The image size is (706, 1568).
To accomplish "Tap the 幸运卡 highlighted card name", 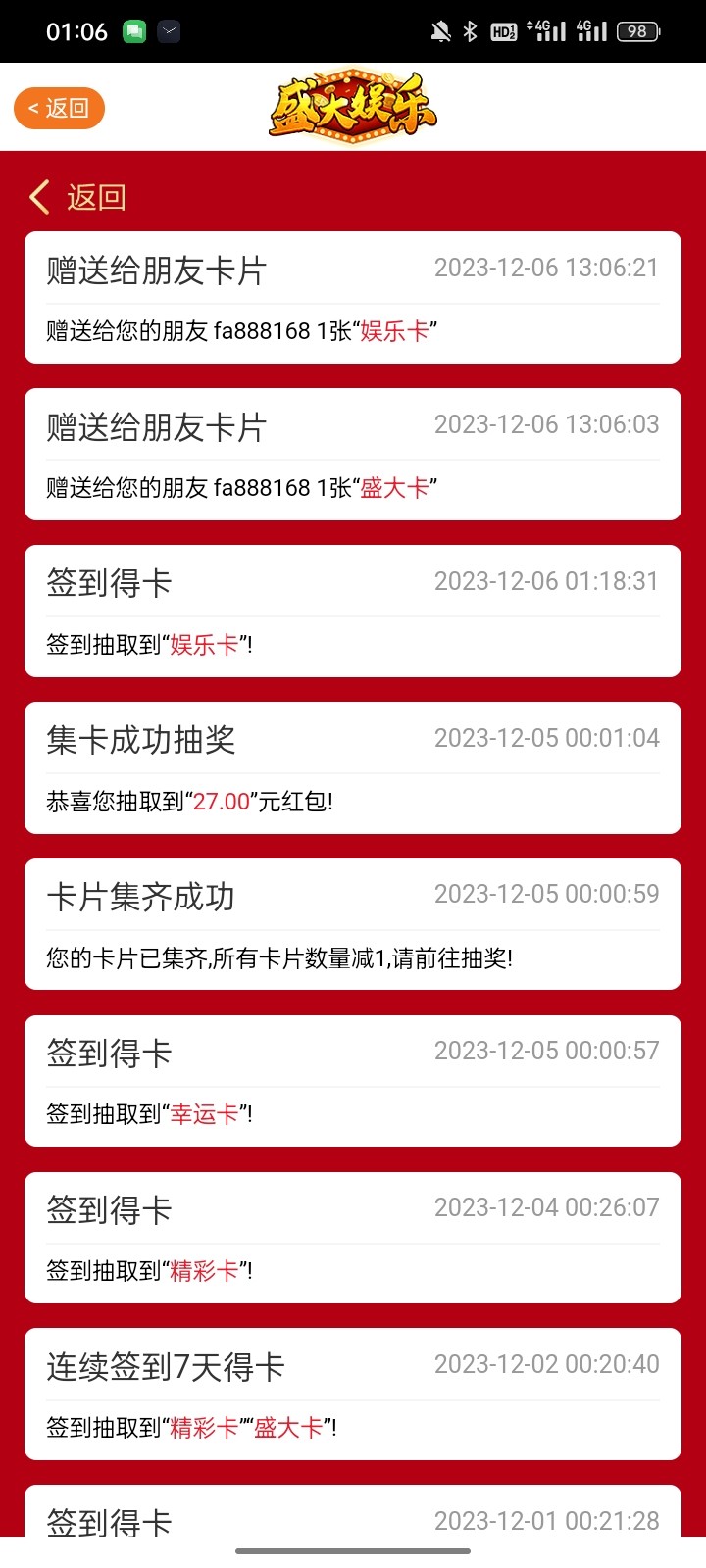I will [x=203, y=1114].
